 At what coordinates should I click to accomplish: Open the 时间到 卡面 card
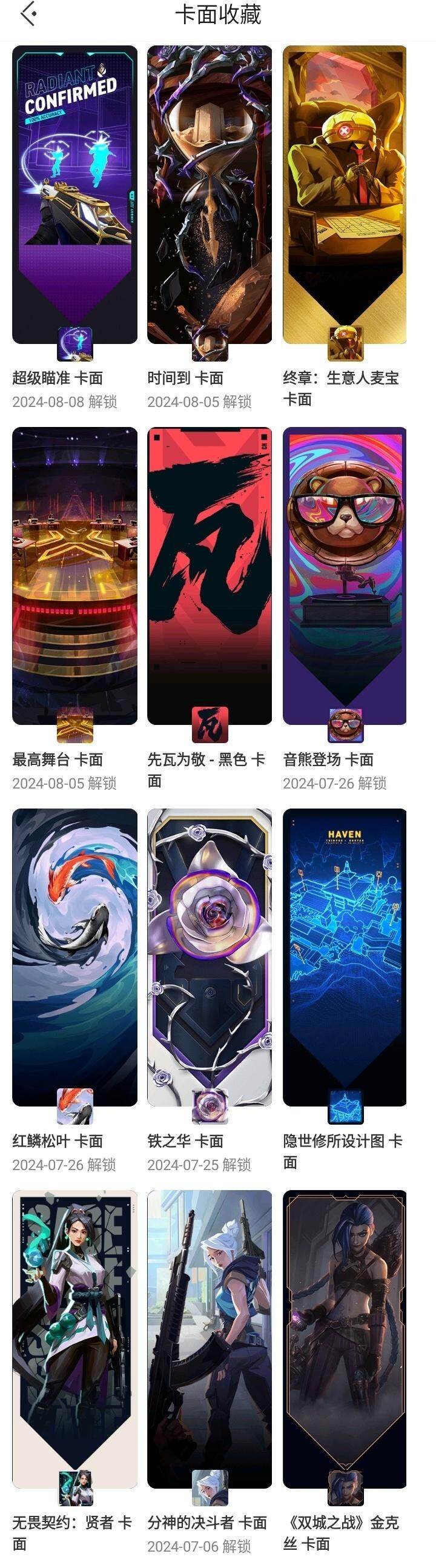[210, 195]
